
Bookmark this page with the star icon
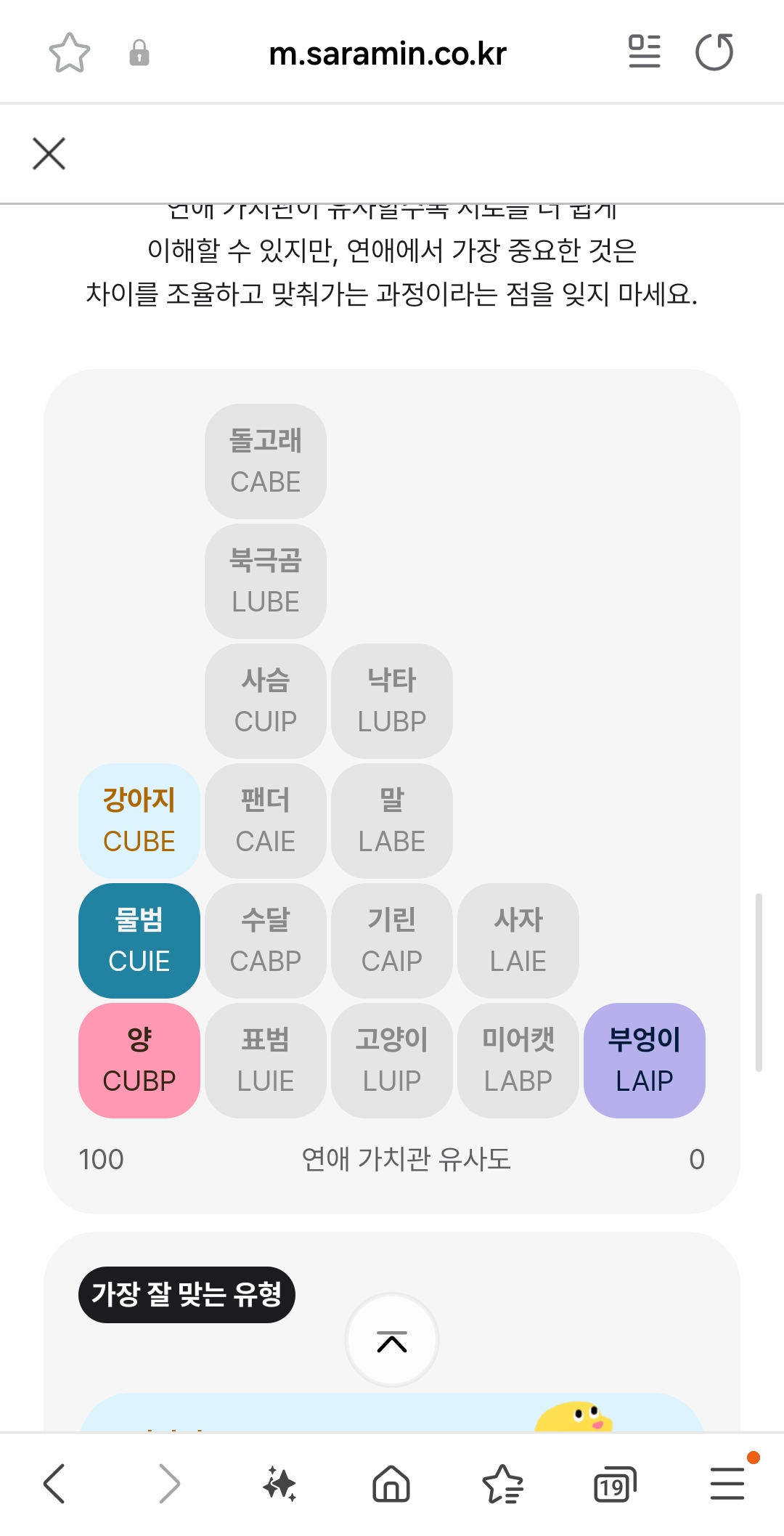(70, 52)
